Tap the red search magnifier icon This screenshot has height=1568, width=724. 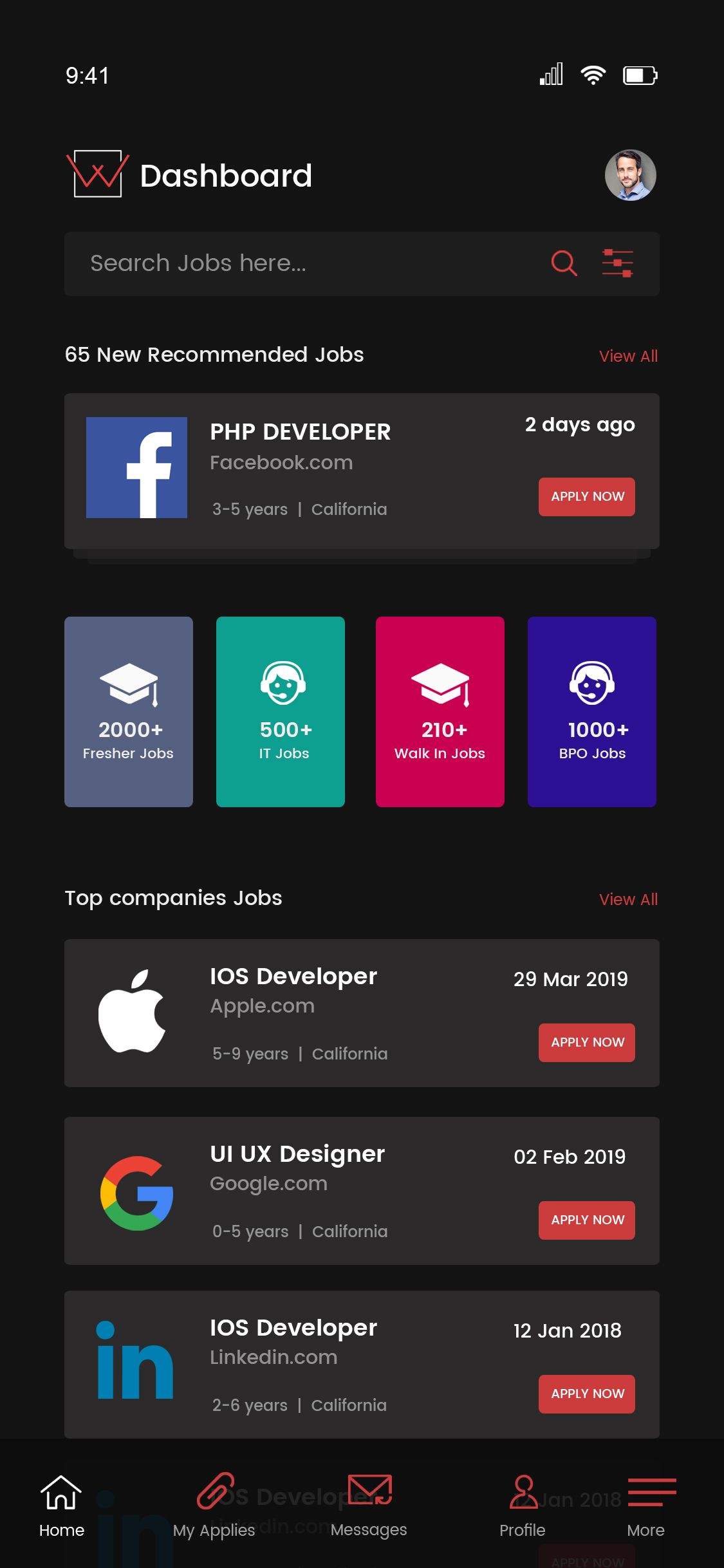pyautogui.click(x=564, y=263)
